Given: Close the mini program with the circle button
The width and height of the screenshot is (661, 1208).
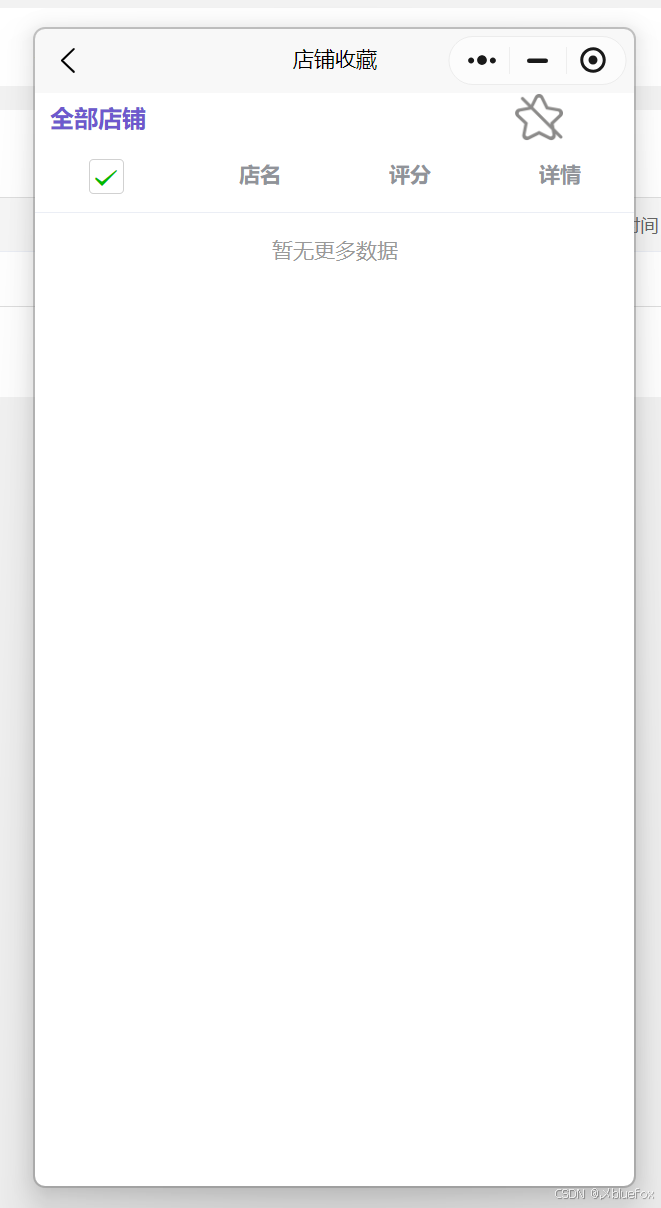Looking at the screenshot, I should click(593, 61).
